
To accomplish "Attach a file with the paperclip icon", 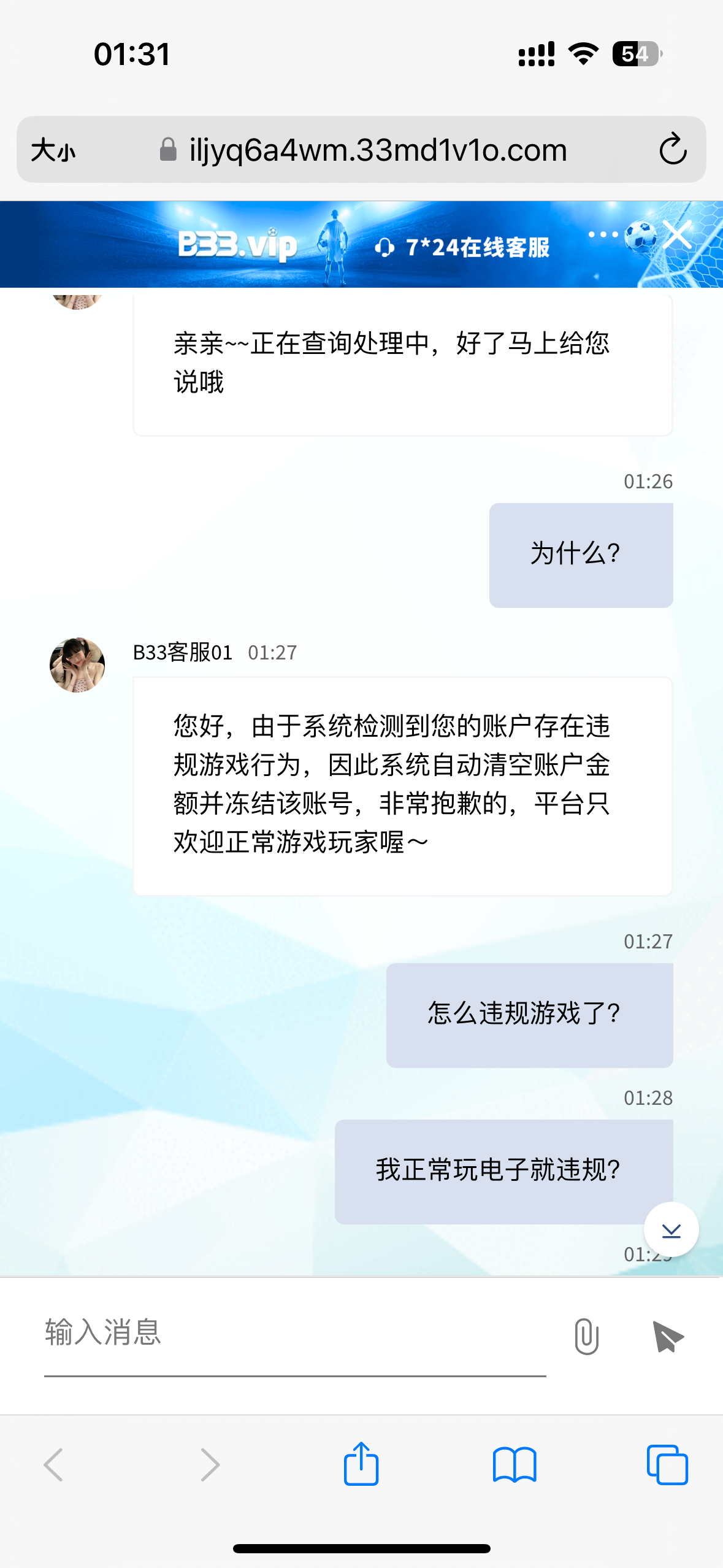I will point(586,1336).
